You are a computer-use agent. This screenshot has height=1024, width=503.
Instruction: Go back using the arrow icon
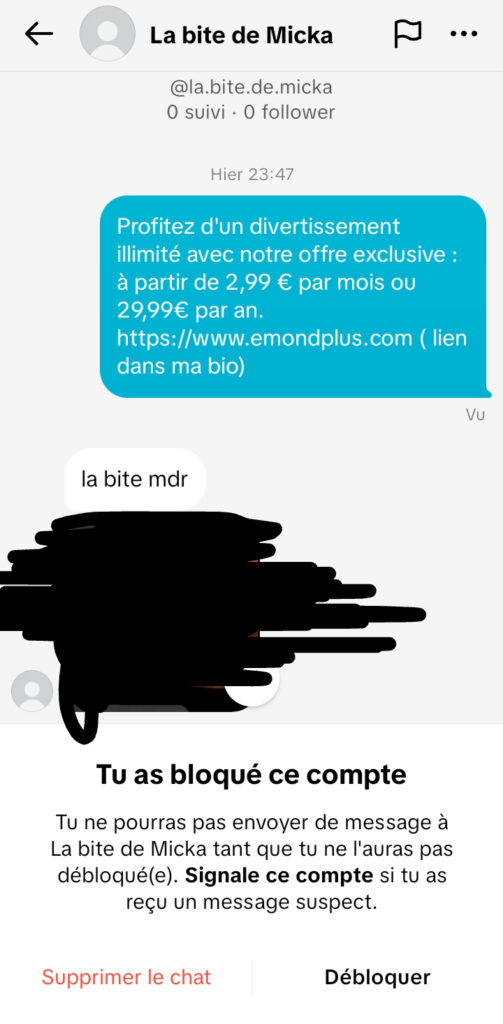[x=39, y=34]
